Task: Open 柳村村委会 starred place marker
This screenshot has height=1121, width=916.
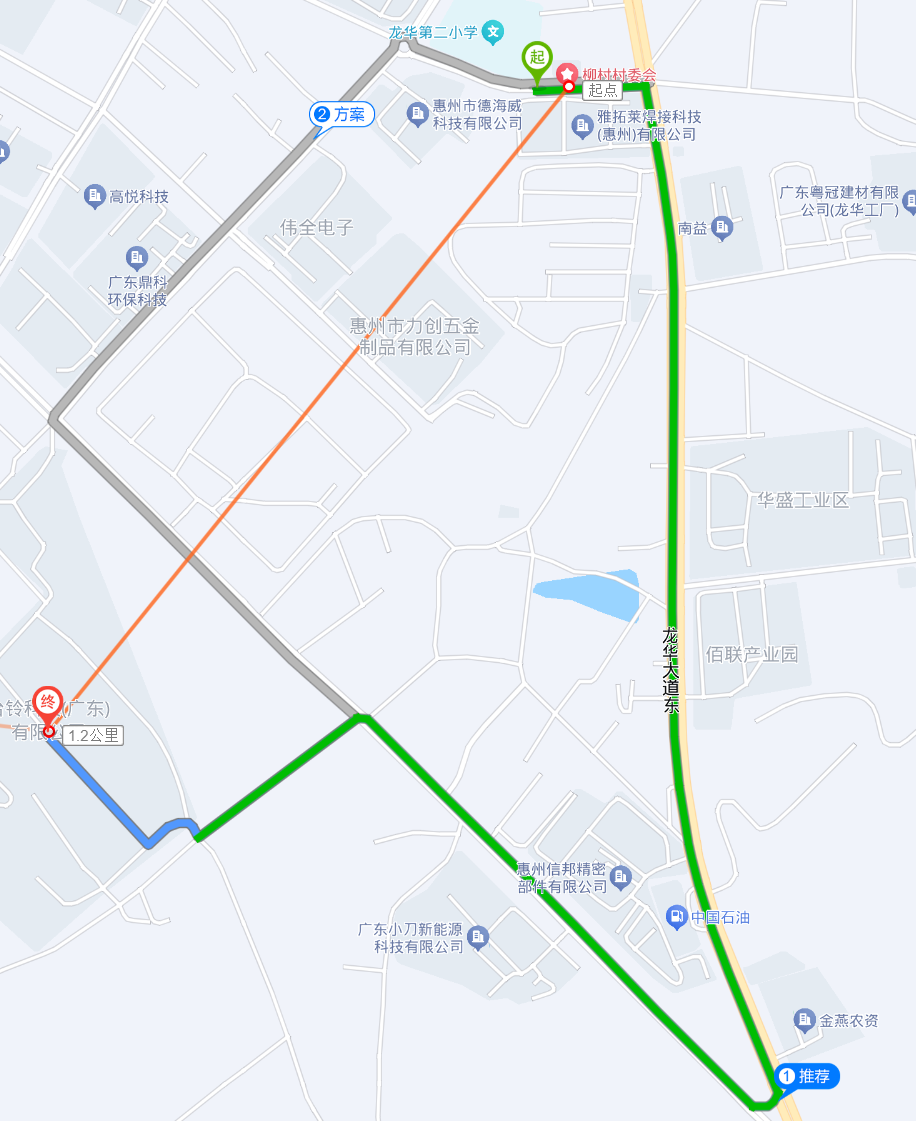Action: pyautogui.click(x=567, y=75)
